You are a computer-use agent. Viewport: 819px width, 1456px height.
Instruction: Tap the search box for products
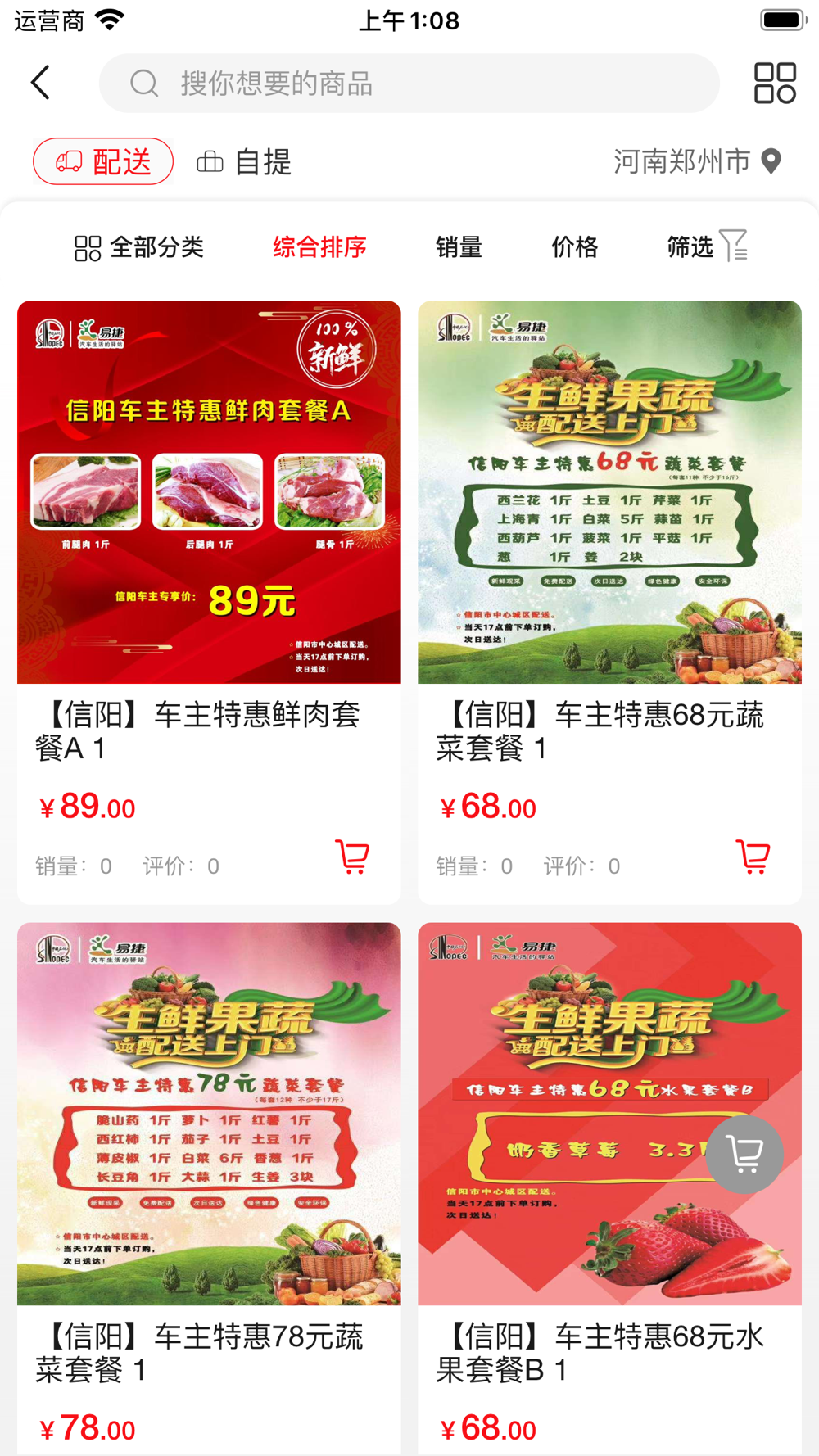point(409,83)
